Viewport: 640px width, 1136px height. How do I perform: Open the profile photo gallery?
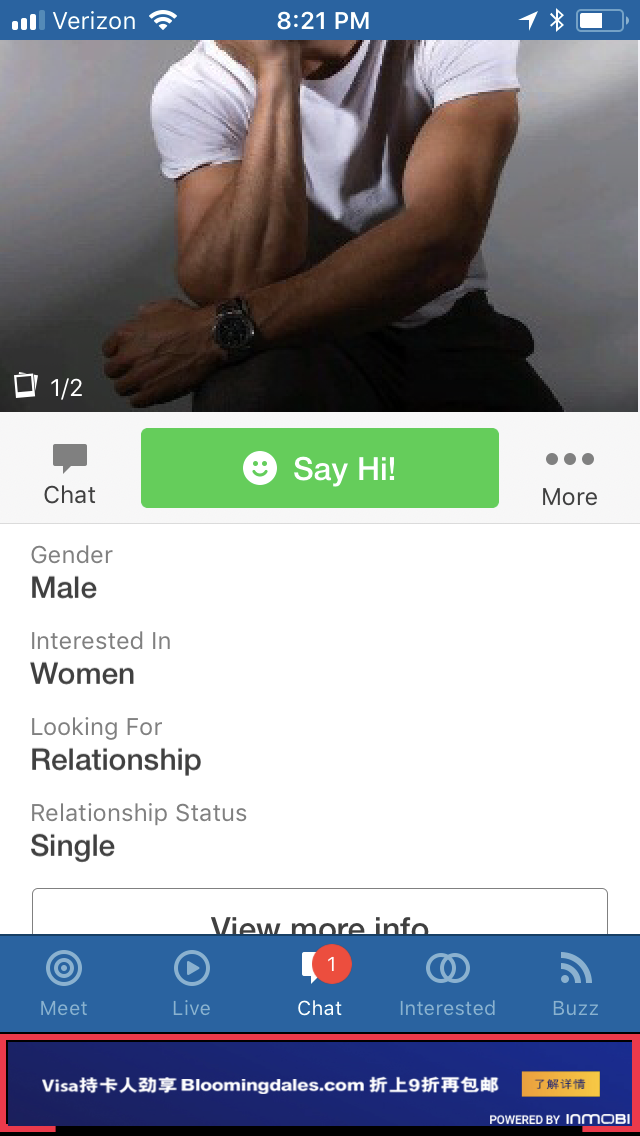tap(320, 220)
